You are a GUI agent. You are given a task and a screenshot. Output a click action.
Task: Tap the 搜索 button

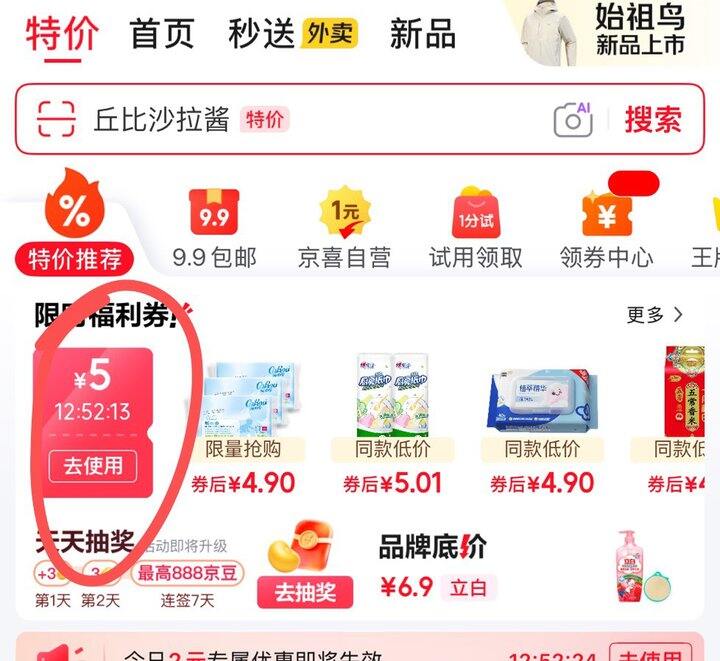[652, 120]
